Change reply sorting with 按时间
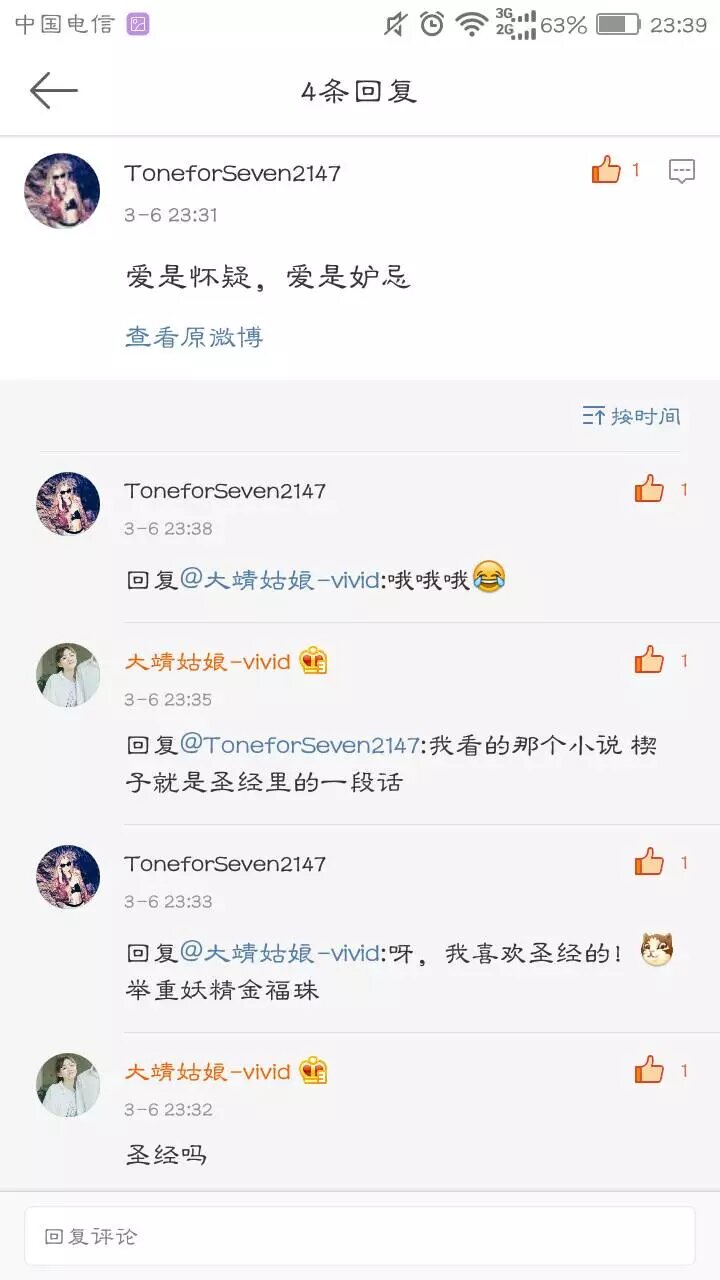Screen dimensions: 720x1280 click(x=632, y=416)
